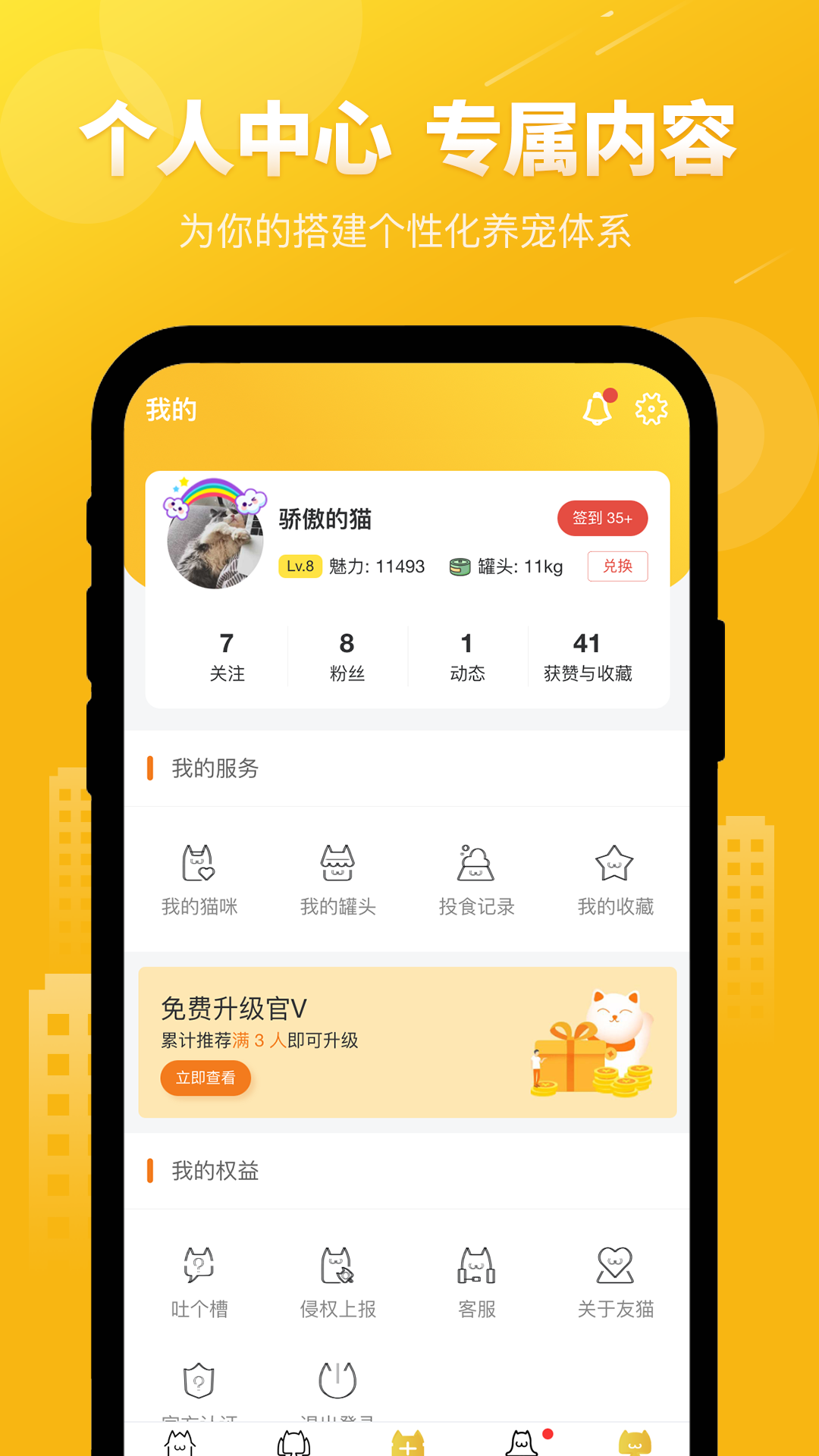View the 关注 following list
Viewport: 819px width, 1456px height.
[x=225, y=657]
